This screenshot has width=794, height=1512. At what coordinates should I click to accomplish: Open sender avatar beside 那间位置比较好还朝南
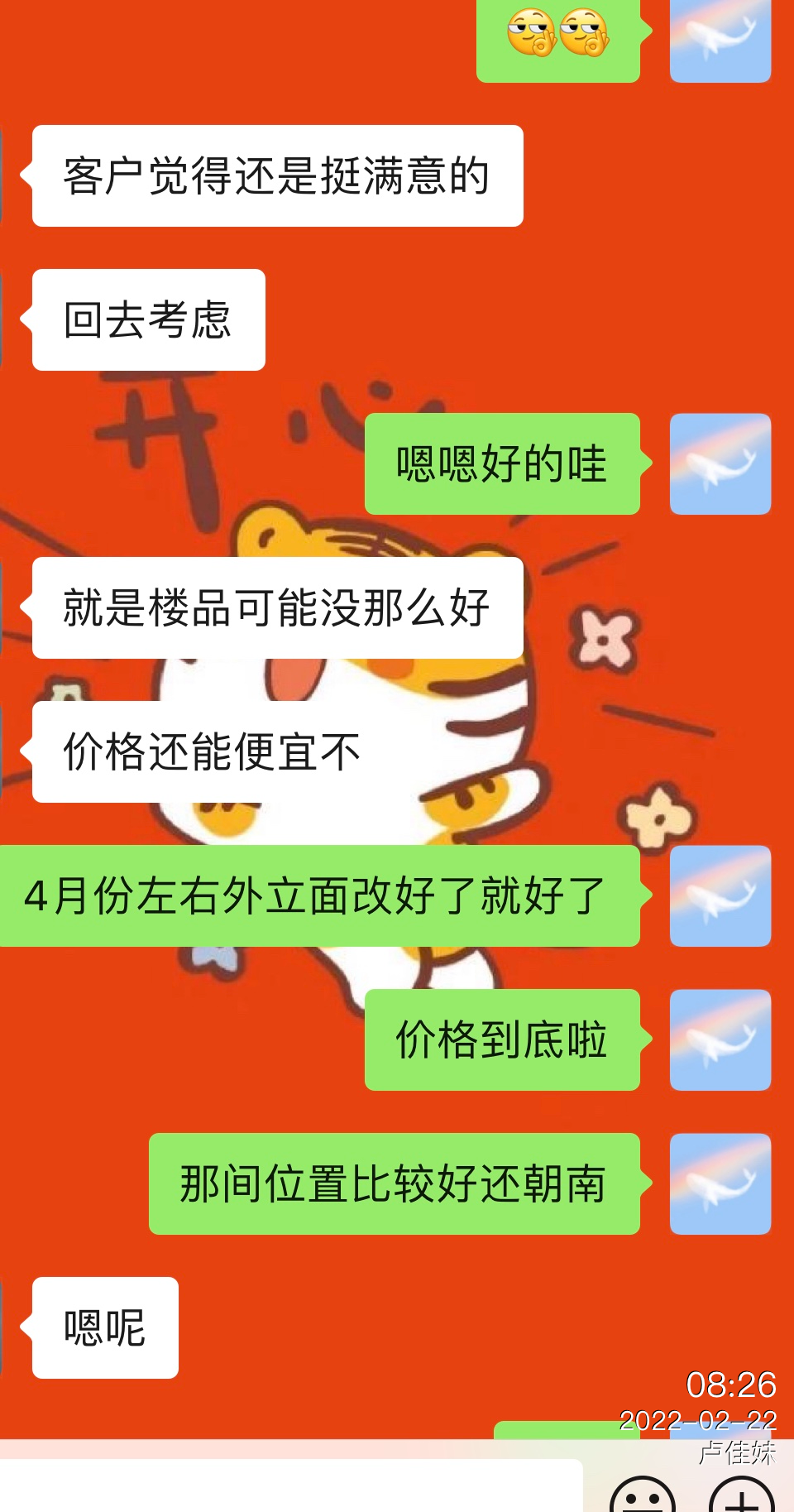pyautogui.click(x=720, y=1183)
